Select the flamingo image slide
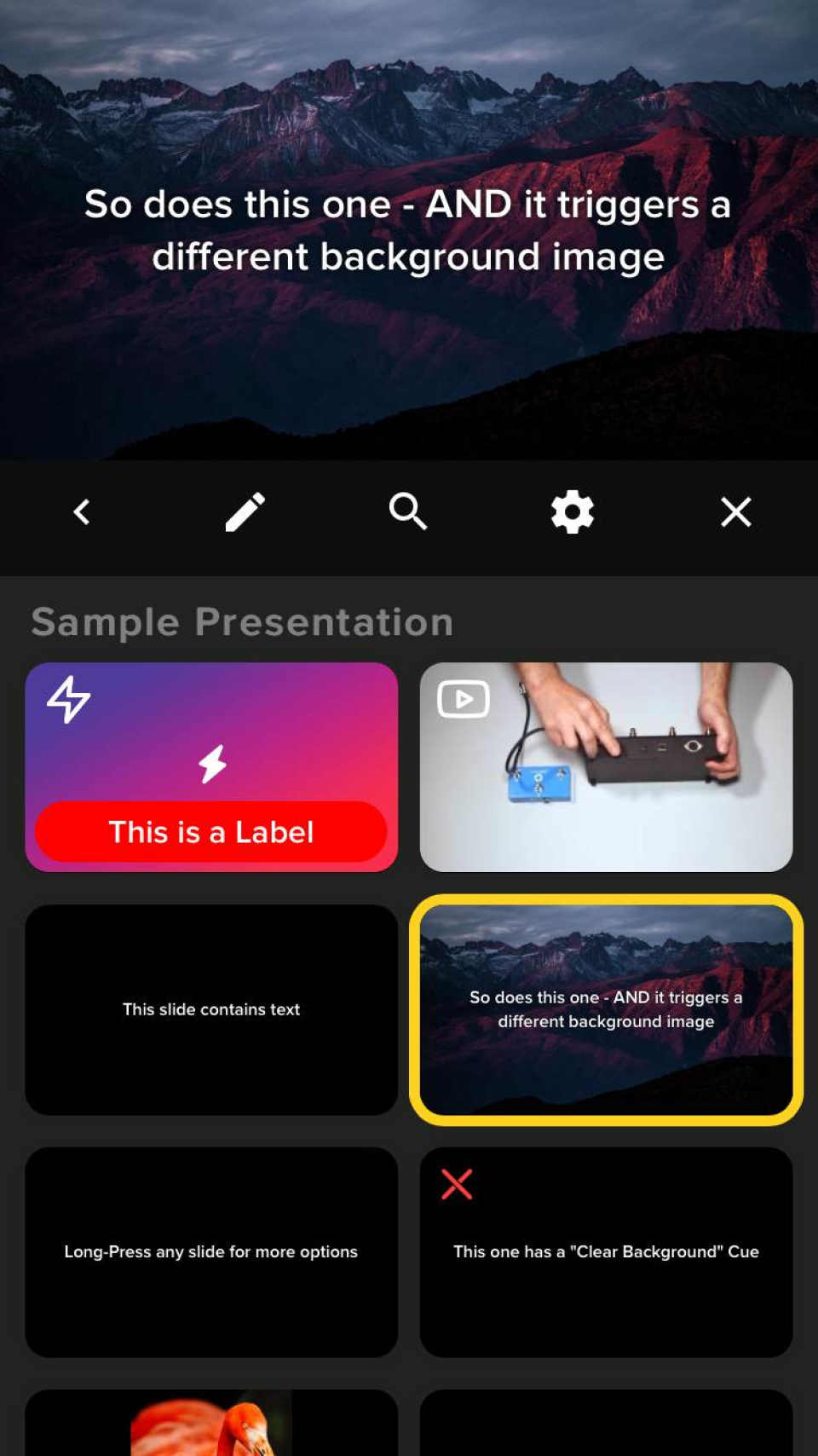This screenshot has width=818, height=1456. pos(211,1424)
